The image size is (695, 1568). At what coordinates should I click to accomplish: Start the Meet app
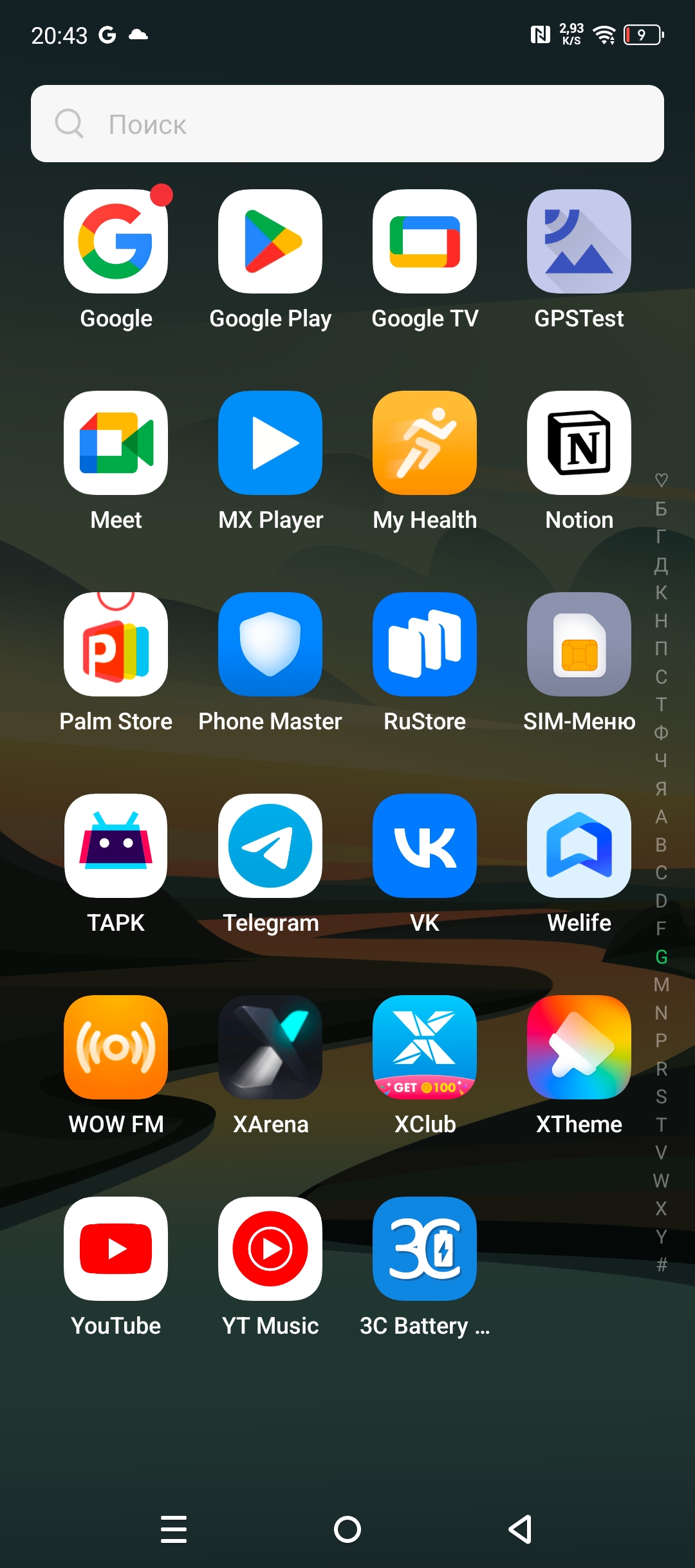116,443
